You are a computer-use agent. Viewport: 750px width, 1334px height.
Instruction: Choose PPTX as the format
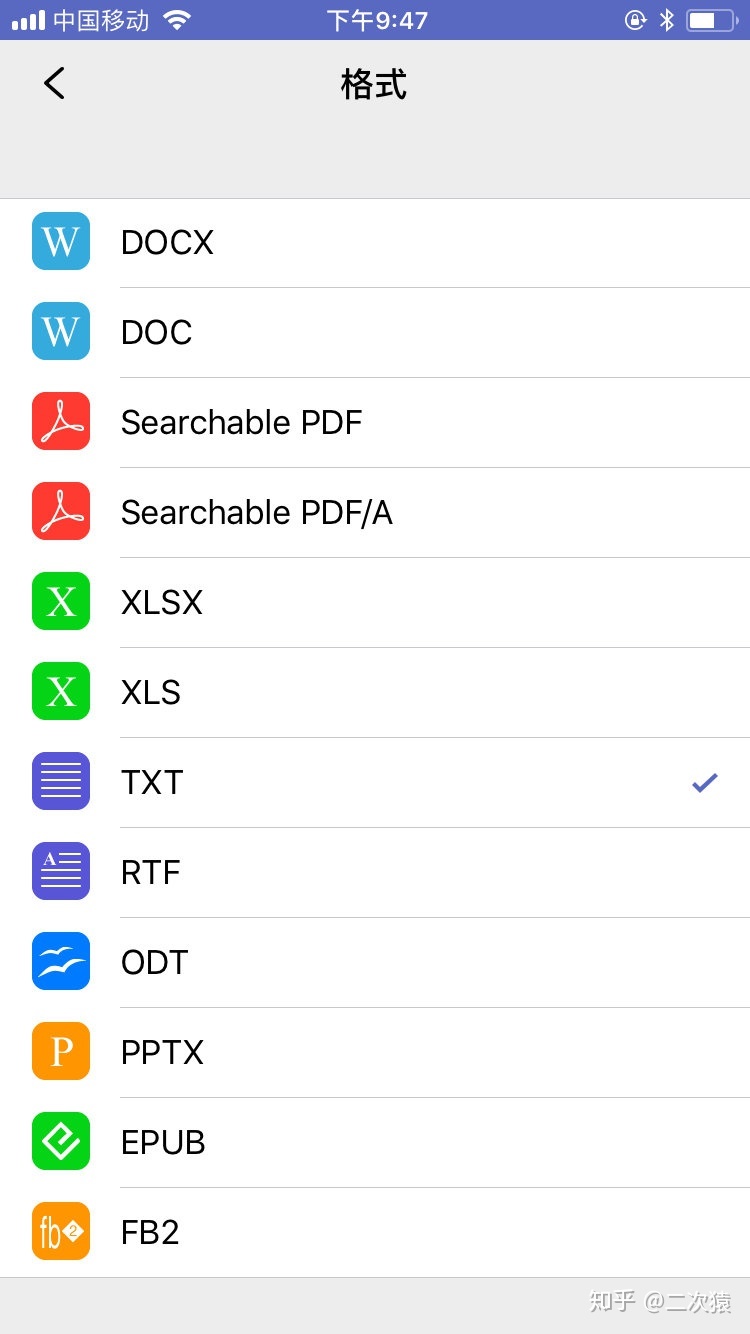(x=375, y=1053)
